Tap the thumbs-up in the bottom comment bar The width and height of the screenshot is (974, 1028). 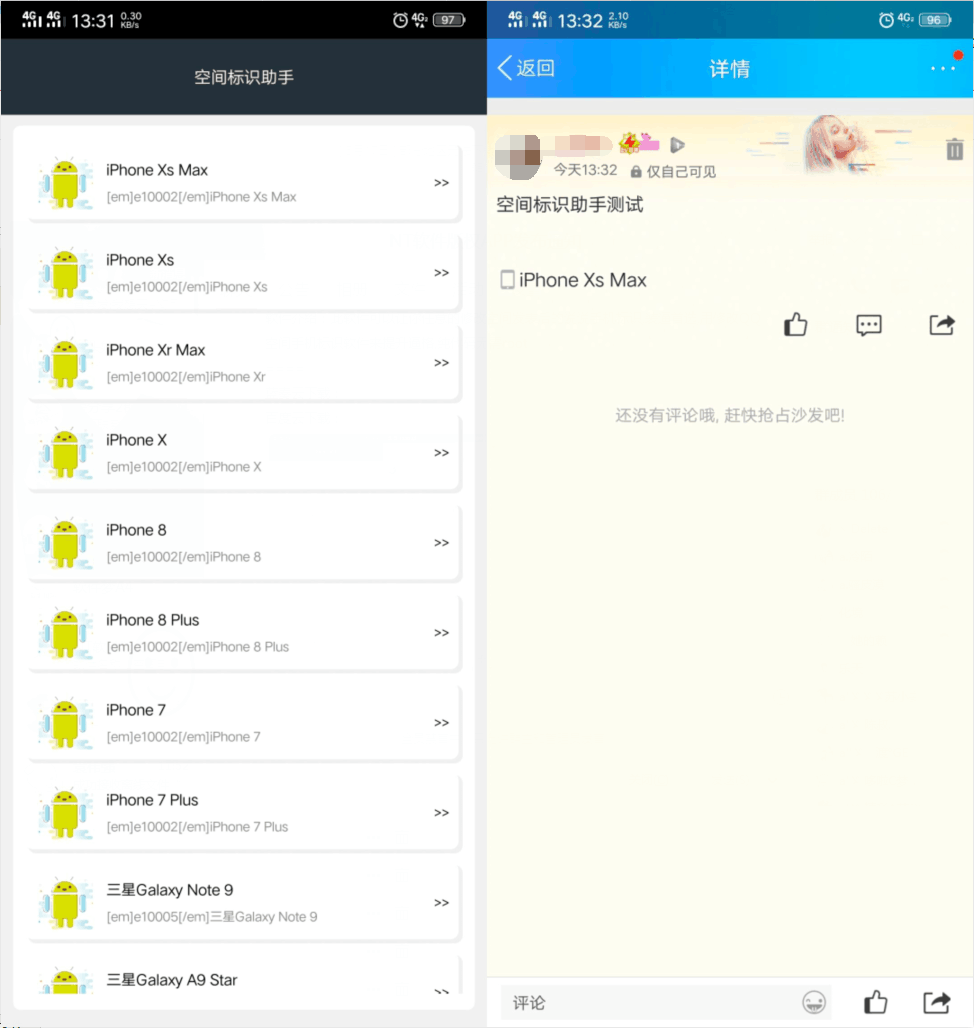[876, 1002]
